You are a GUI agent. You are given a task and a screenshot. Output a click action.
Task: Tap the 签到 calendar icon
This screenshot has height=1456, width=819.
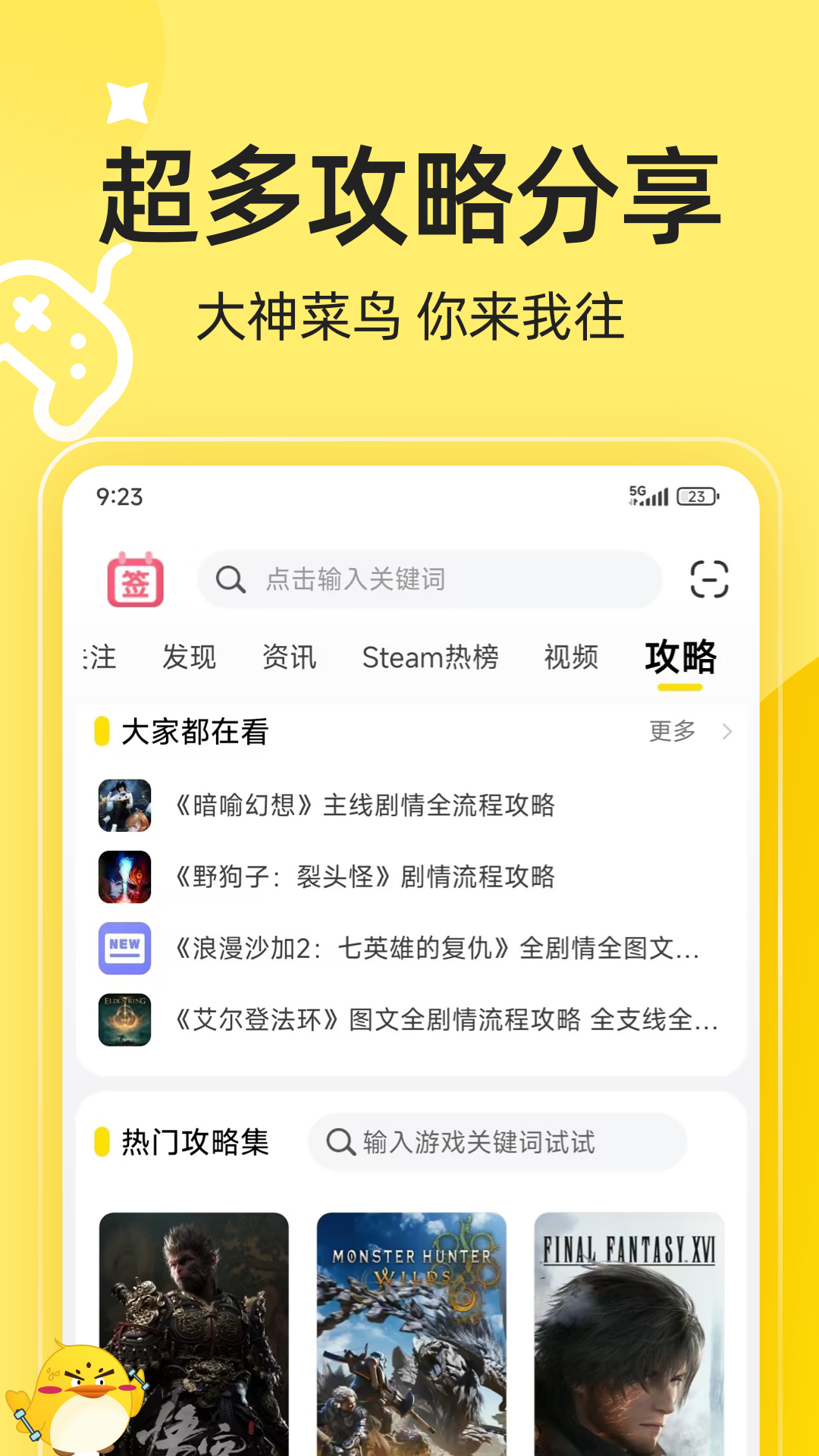135,579
